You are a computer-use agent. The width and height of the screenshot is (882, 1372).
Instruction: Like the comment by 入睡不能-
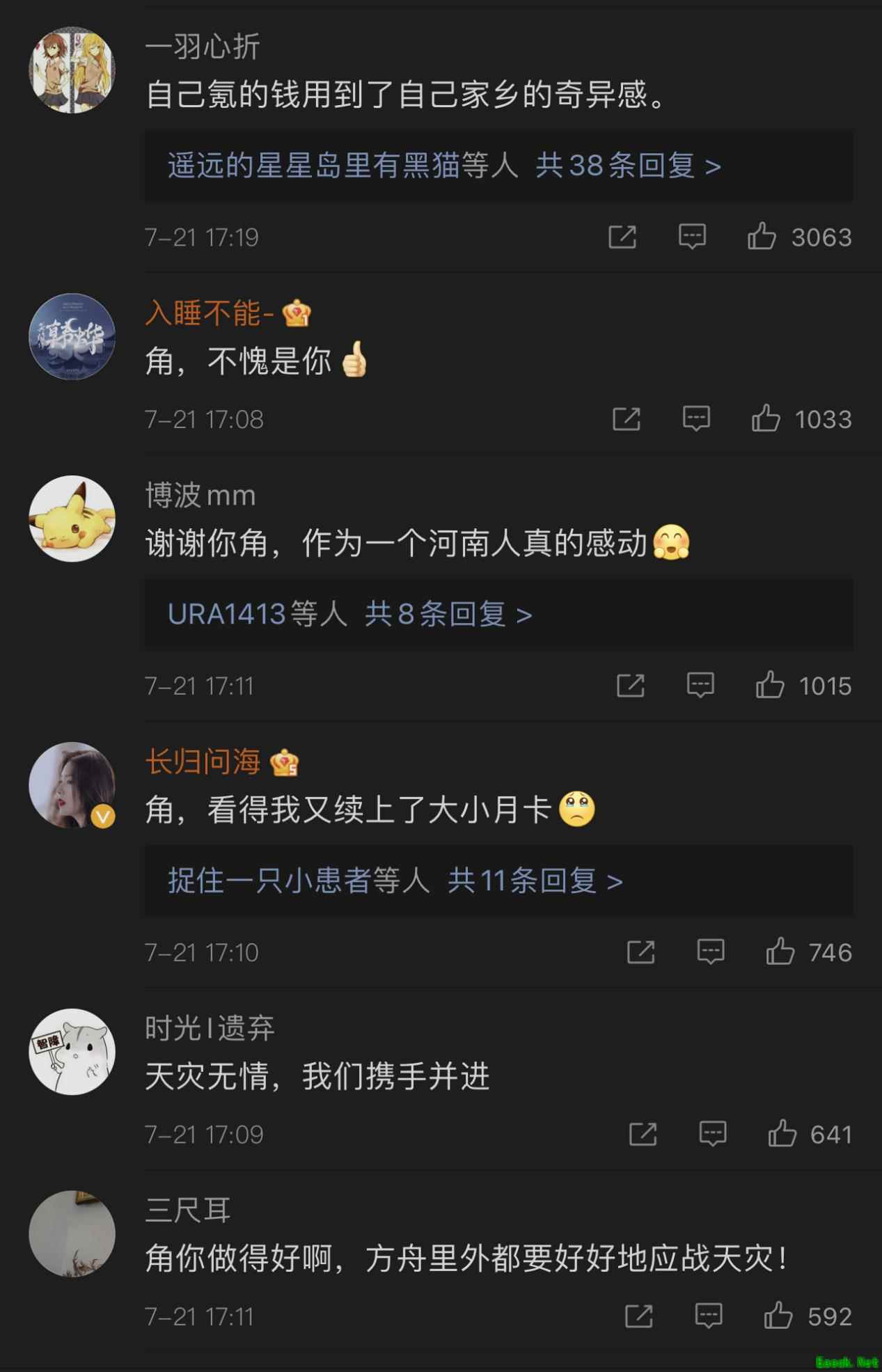click(766, 419)
